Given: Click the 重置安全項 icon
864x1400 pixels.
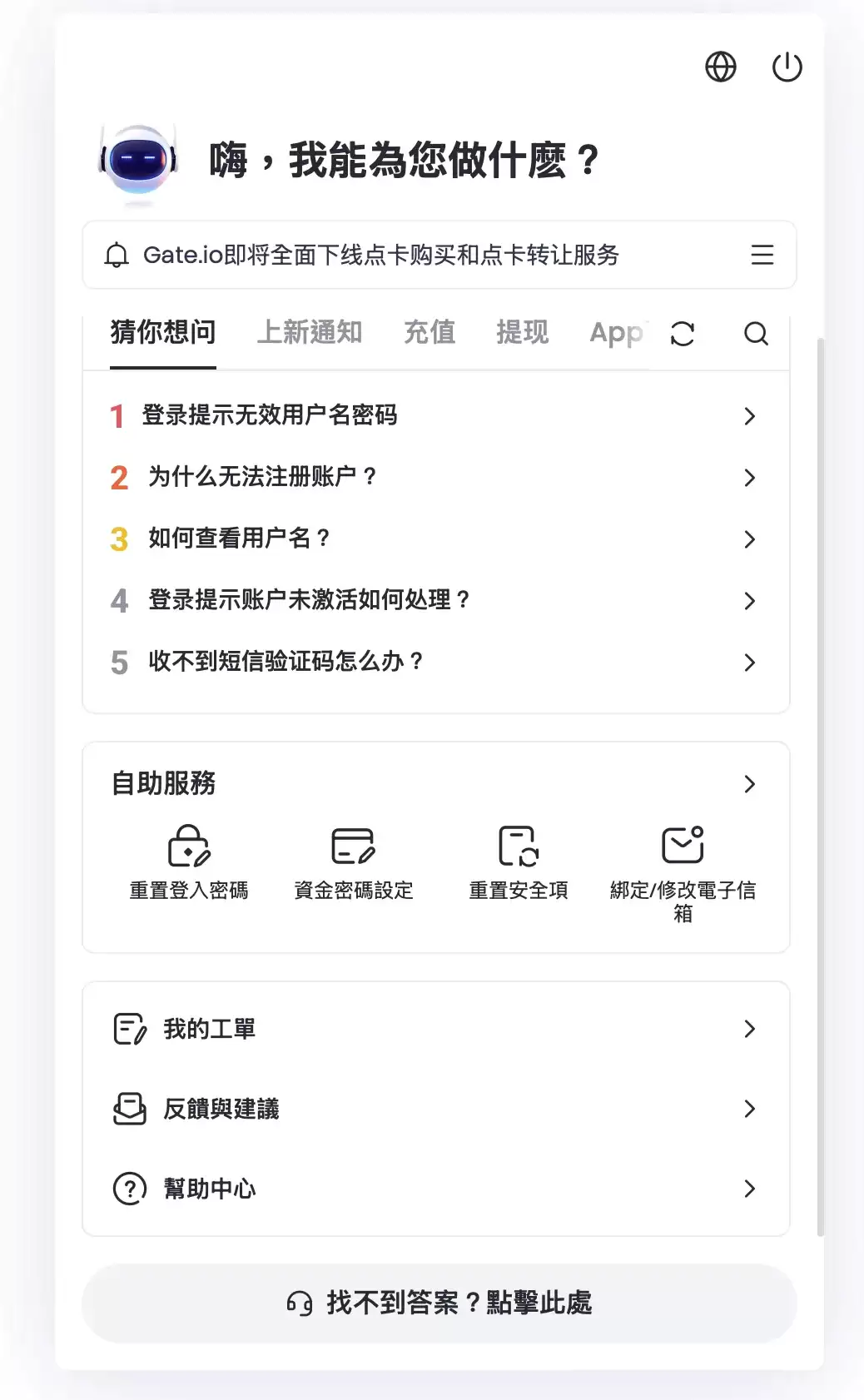Looking at the screenshot, I should click(517, 846).
